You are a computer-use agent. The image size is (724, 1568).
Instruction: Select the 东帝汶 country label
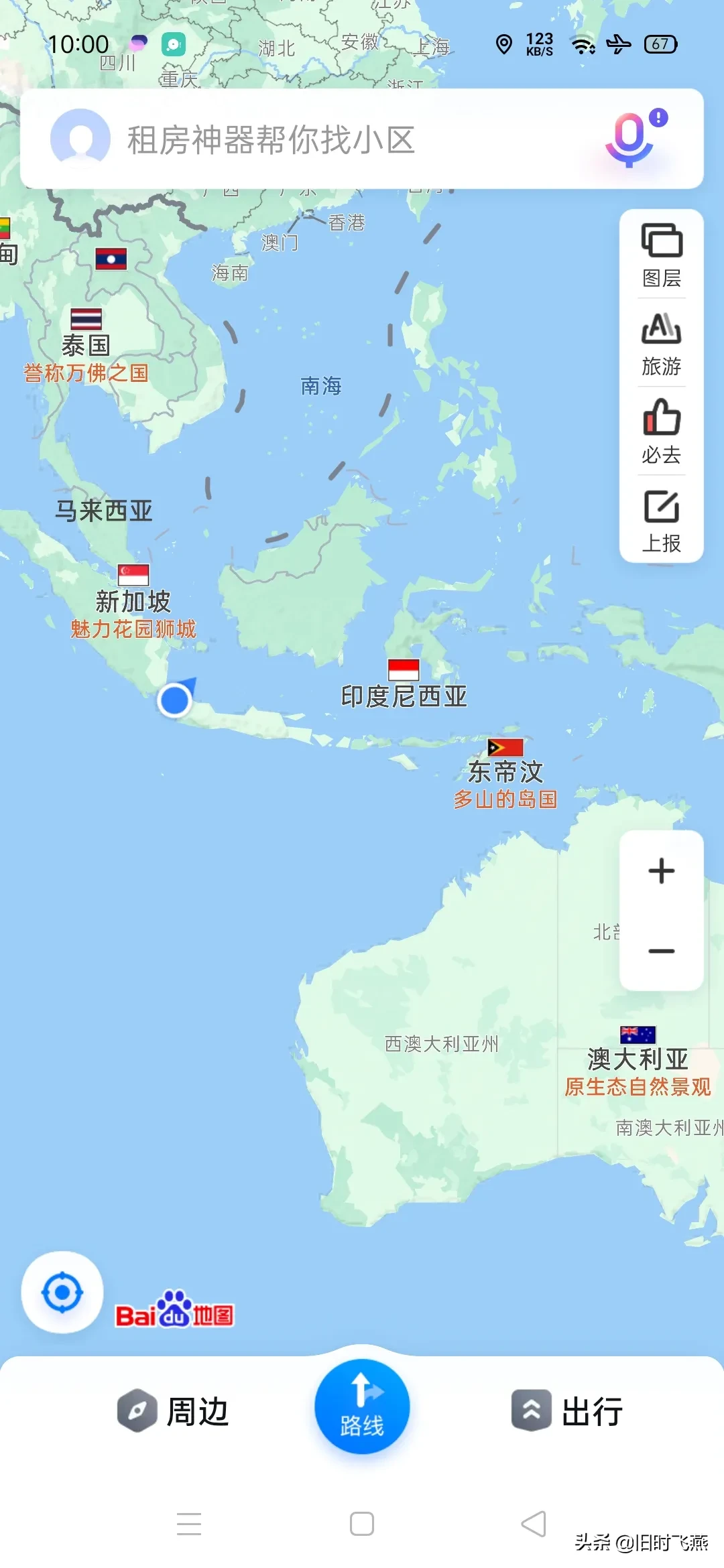pos(507,771)
